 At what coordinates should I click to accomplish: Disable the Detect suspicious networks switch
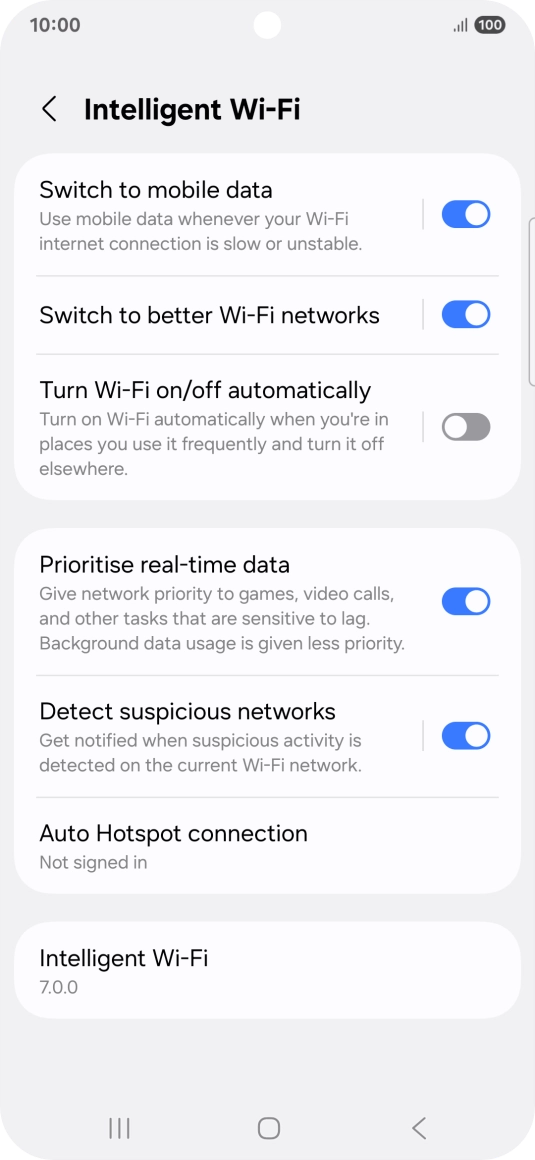465,736
